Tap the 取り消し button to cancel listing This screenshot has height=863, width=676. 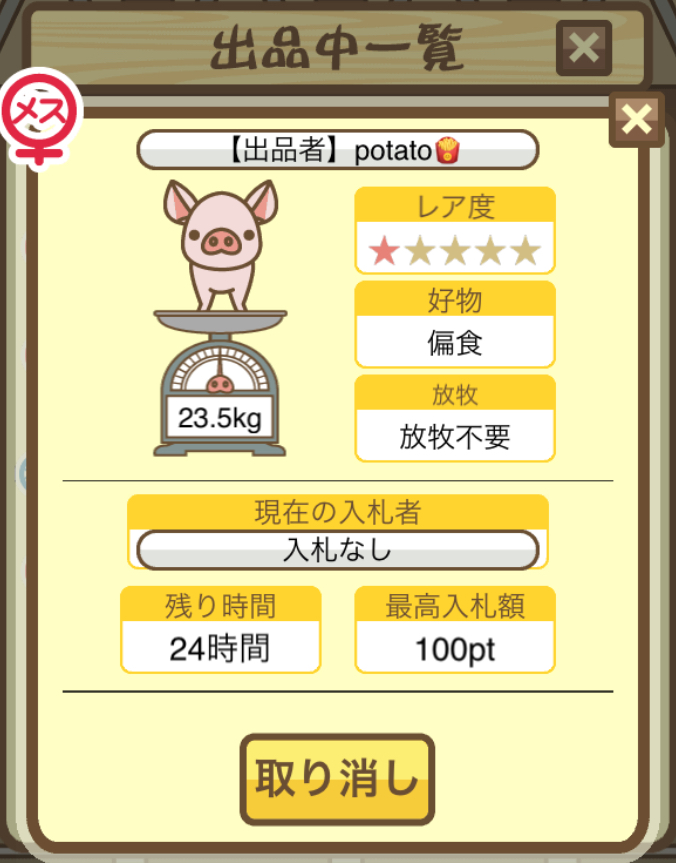pos(337,781)
